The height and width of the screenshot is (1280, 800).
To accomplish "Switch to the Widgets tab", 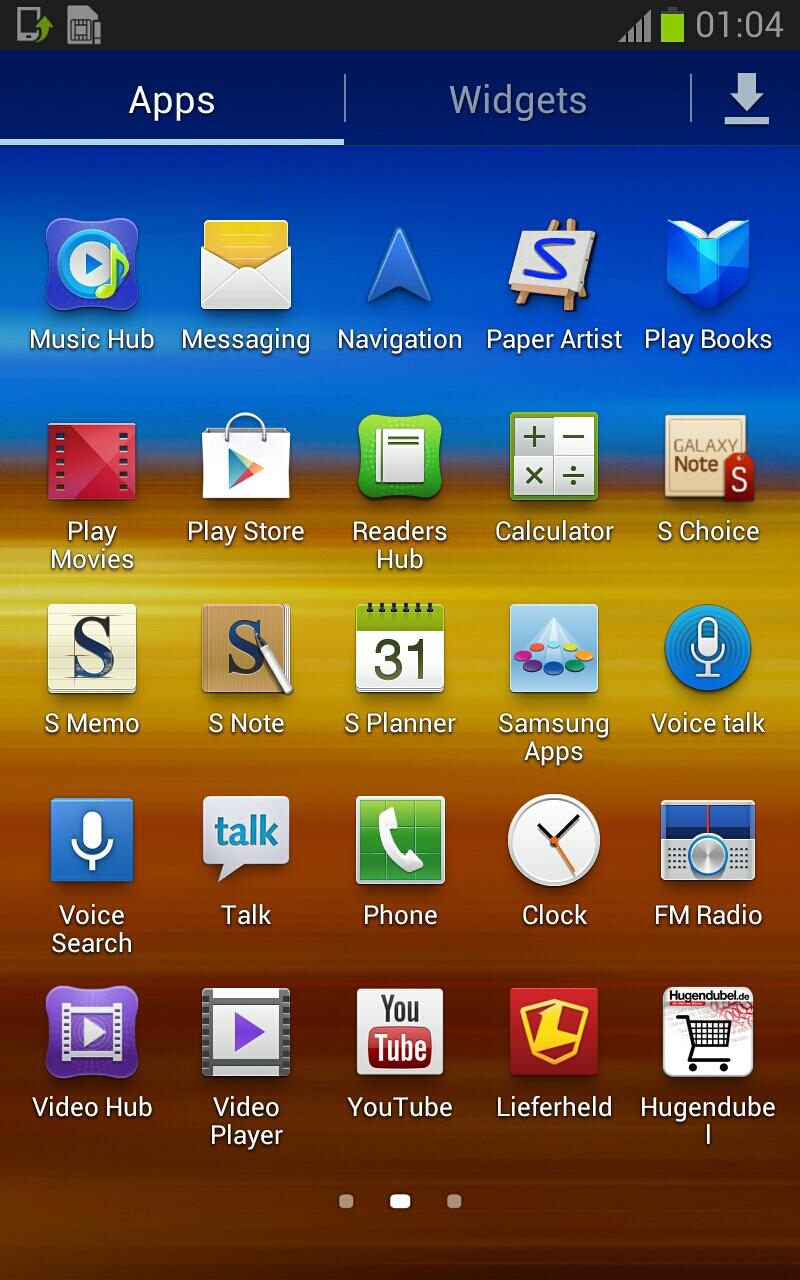I will (518, 100).
